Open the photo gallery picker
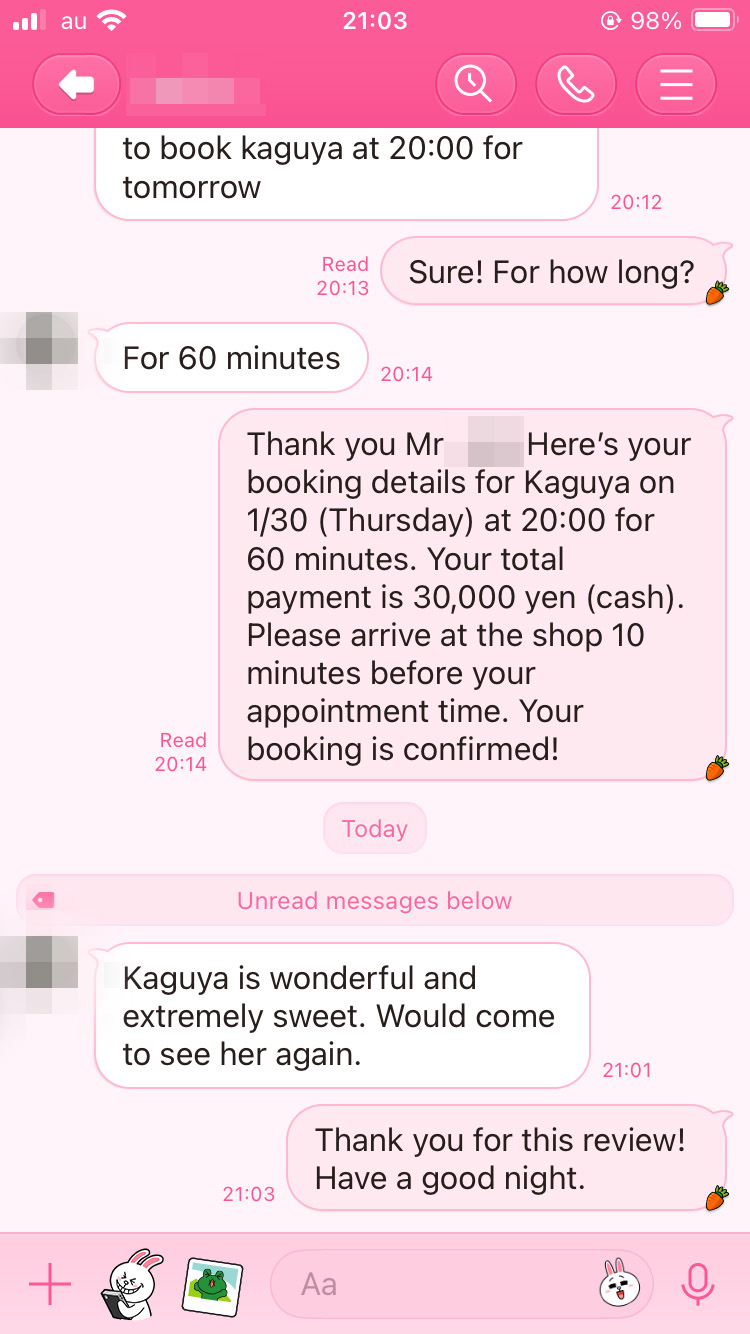Viewport: 750px width, 1334px height. tap(212, 1284)
